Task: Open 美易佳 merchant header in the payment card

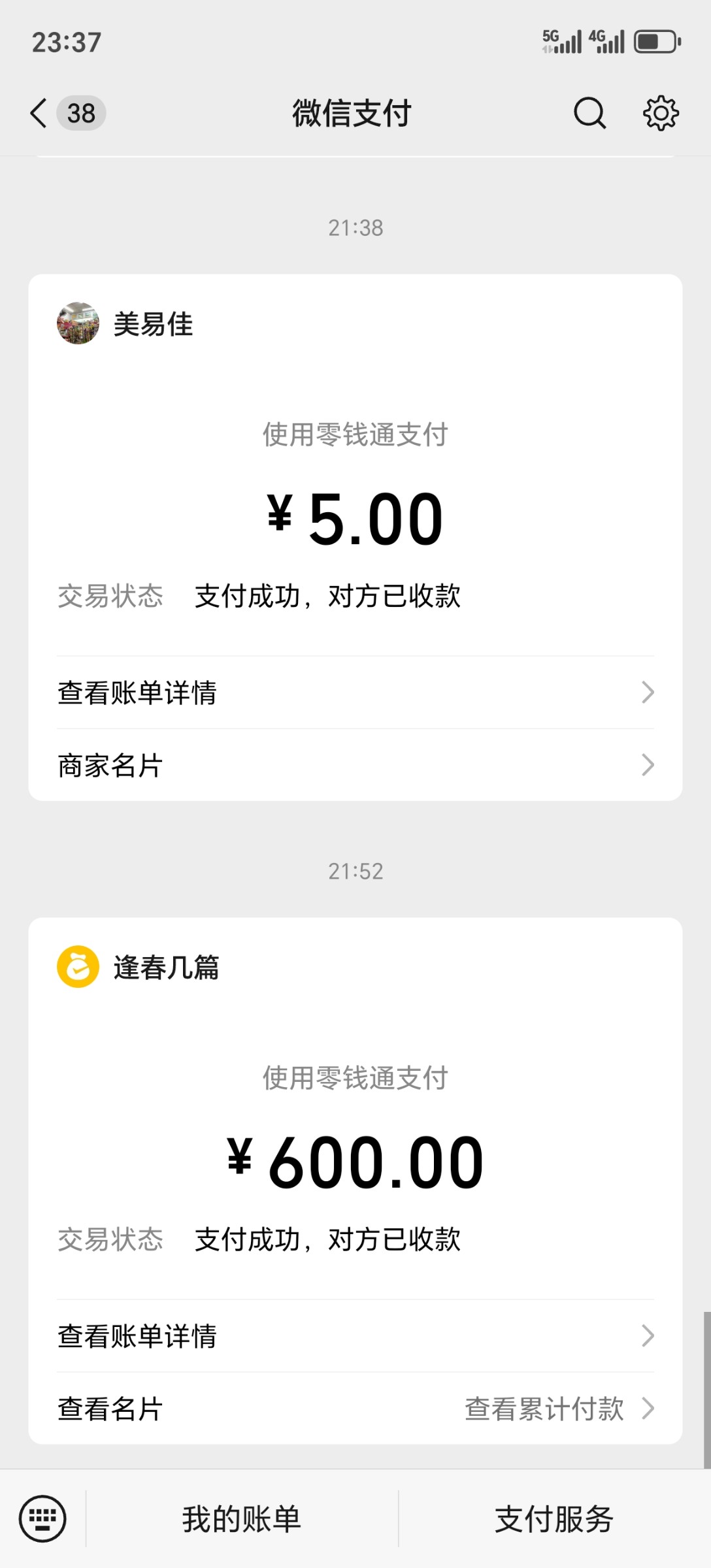Action: pyautogui.click(x=125, y=323)
